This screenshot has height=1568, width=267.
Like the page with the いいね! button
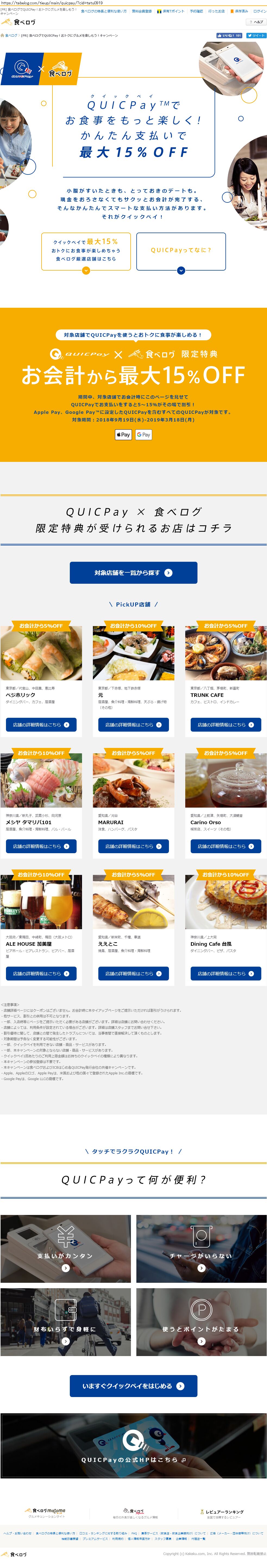pos(229,36)
